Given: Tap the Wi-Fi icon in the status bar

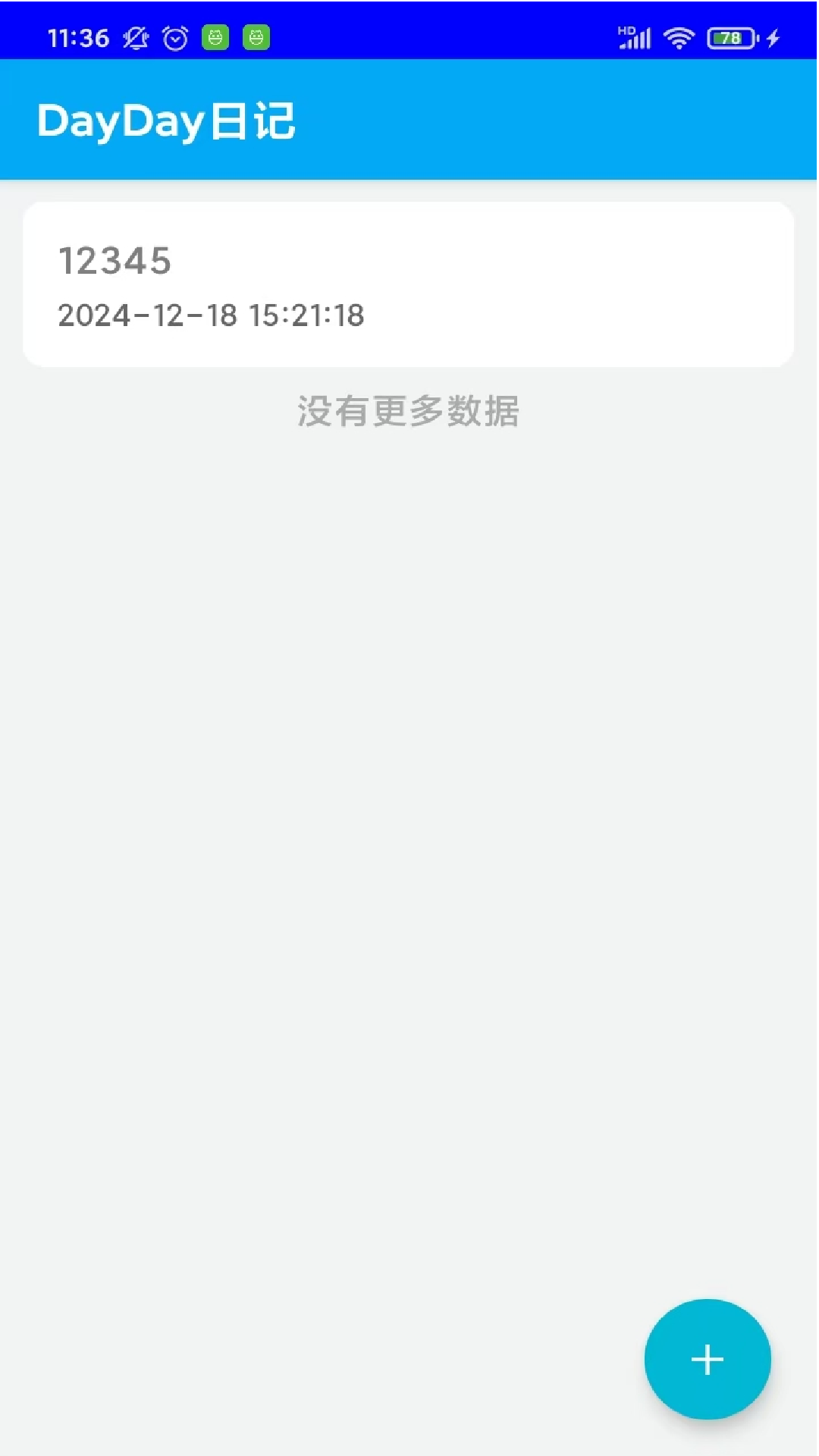Looking at the screenshot, I should (x=677, y=36).
